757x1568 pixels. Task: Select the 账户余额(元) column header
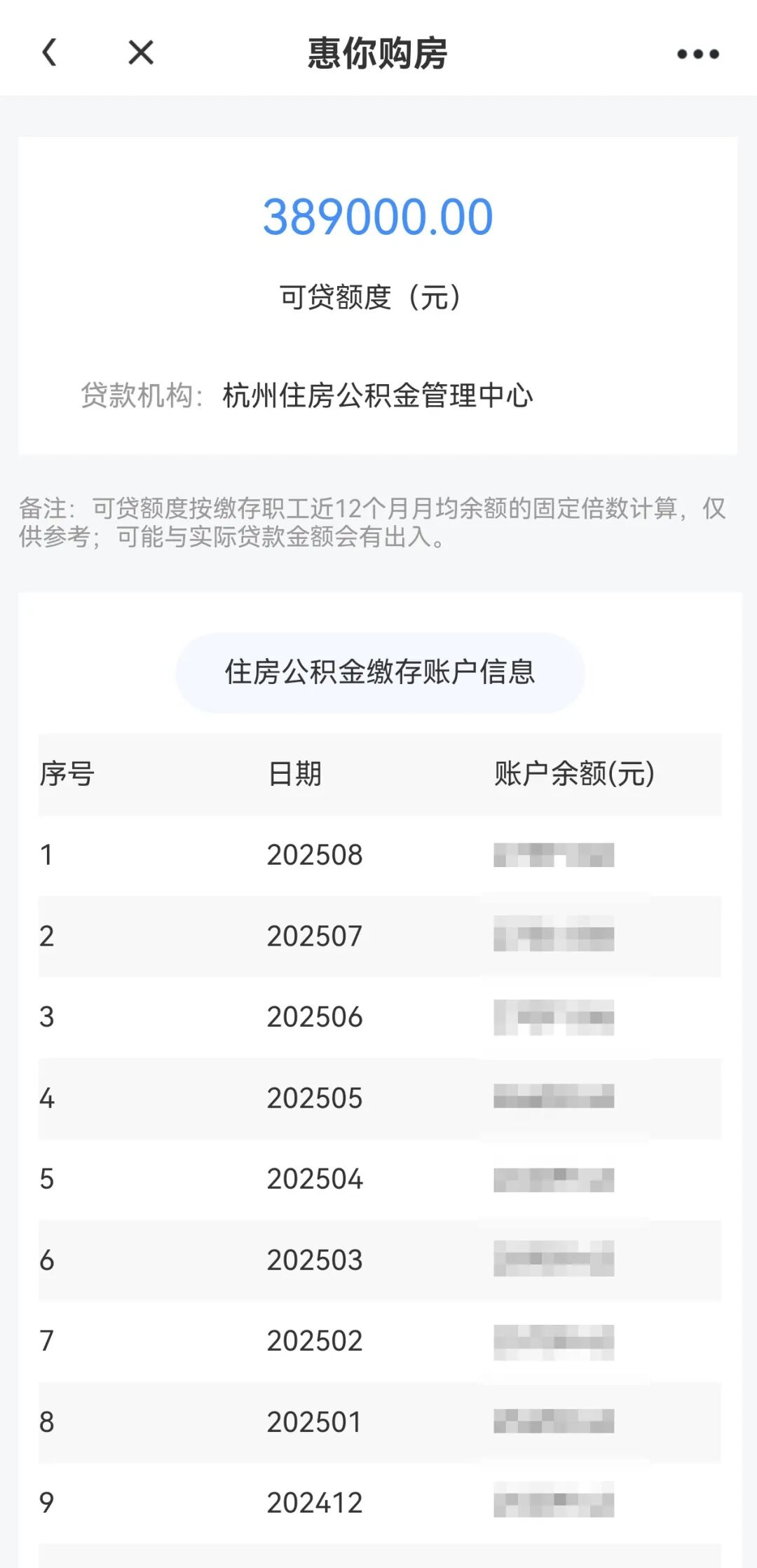tap(573, 776)
